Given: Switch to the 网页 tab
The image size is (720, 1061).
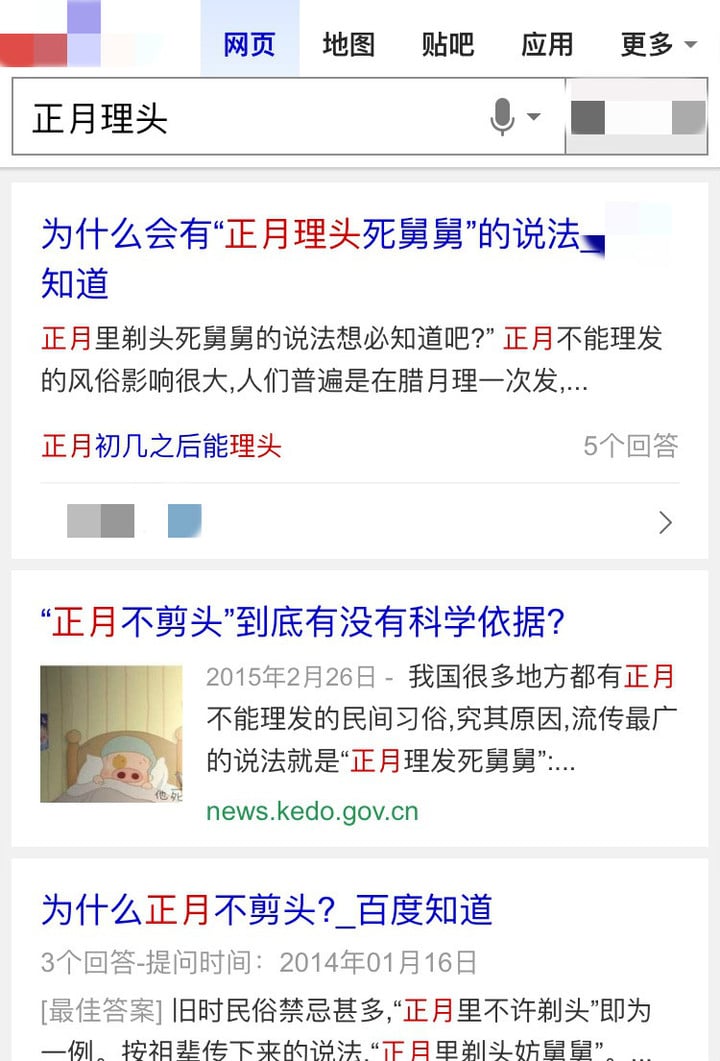Looking at the screenshot, I should click(x=249, y=45).
